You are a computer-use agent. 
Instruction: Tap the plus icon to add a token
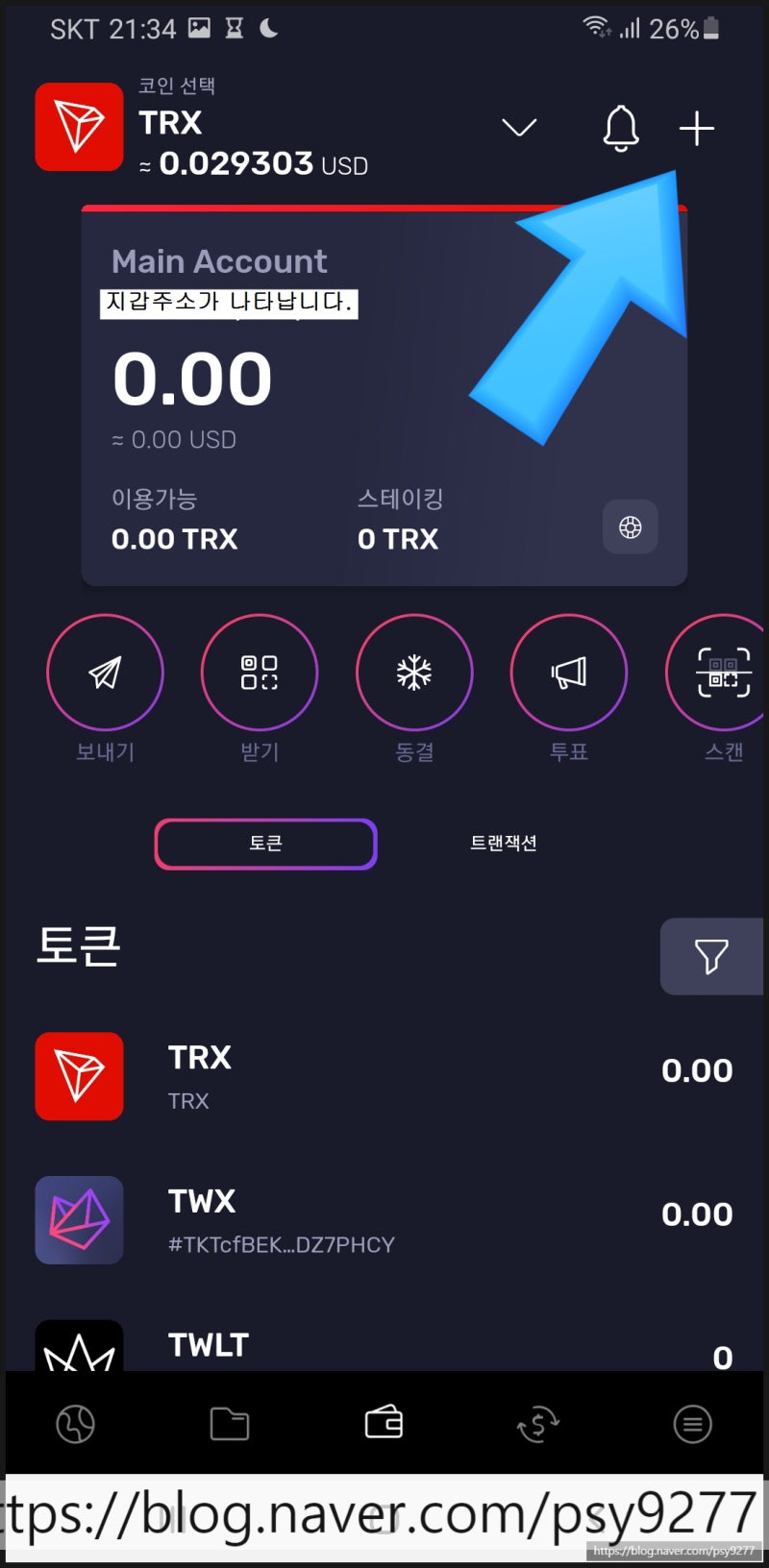pyautogui.click(x=696, y=127)
